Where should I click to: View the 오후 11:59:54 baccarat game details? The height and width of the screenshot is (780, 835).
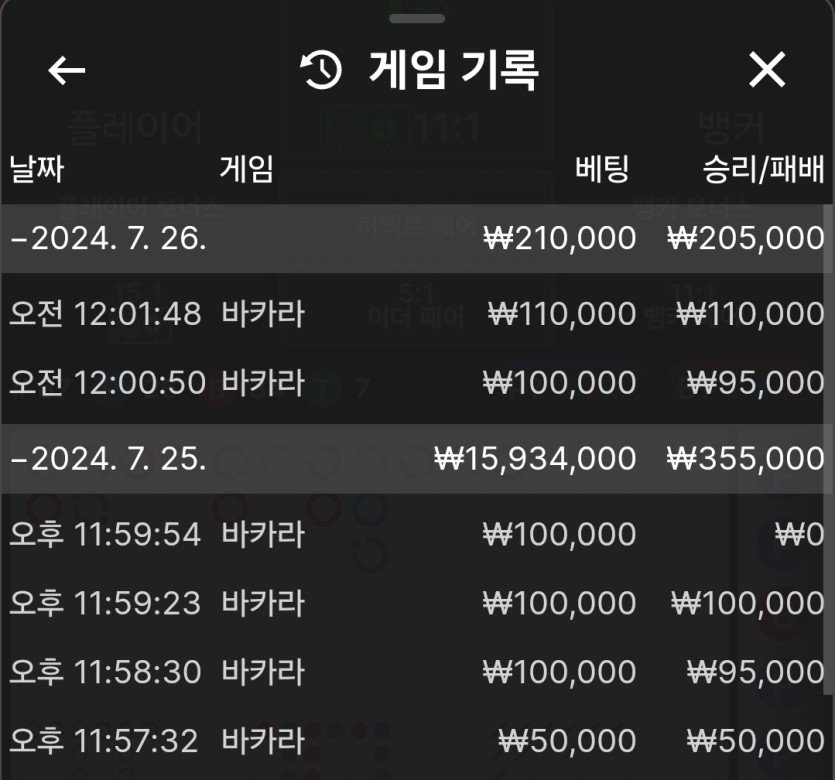[417, 534]
